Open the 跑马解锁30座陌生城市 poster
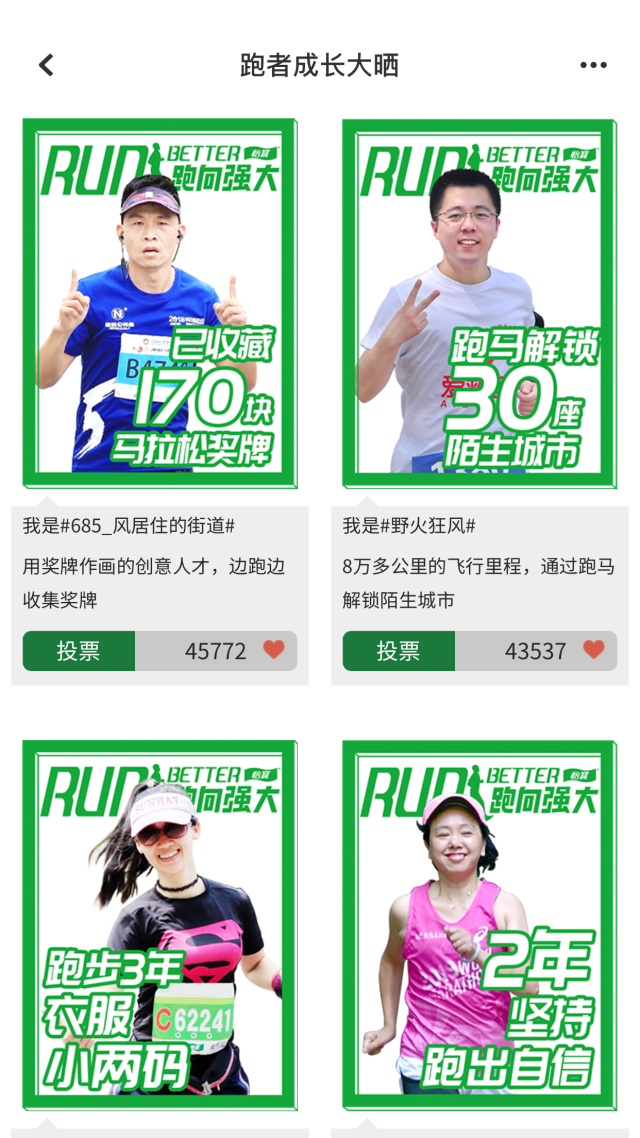 (479, 303)
